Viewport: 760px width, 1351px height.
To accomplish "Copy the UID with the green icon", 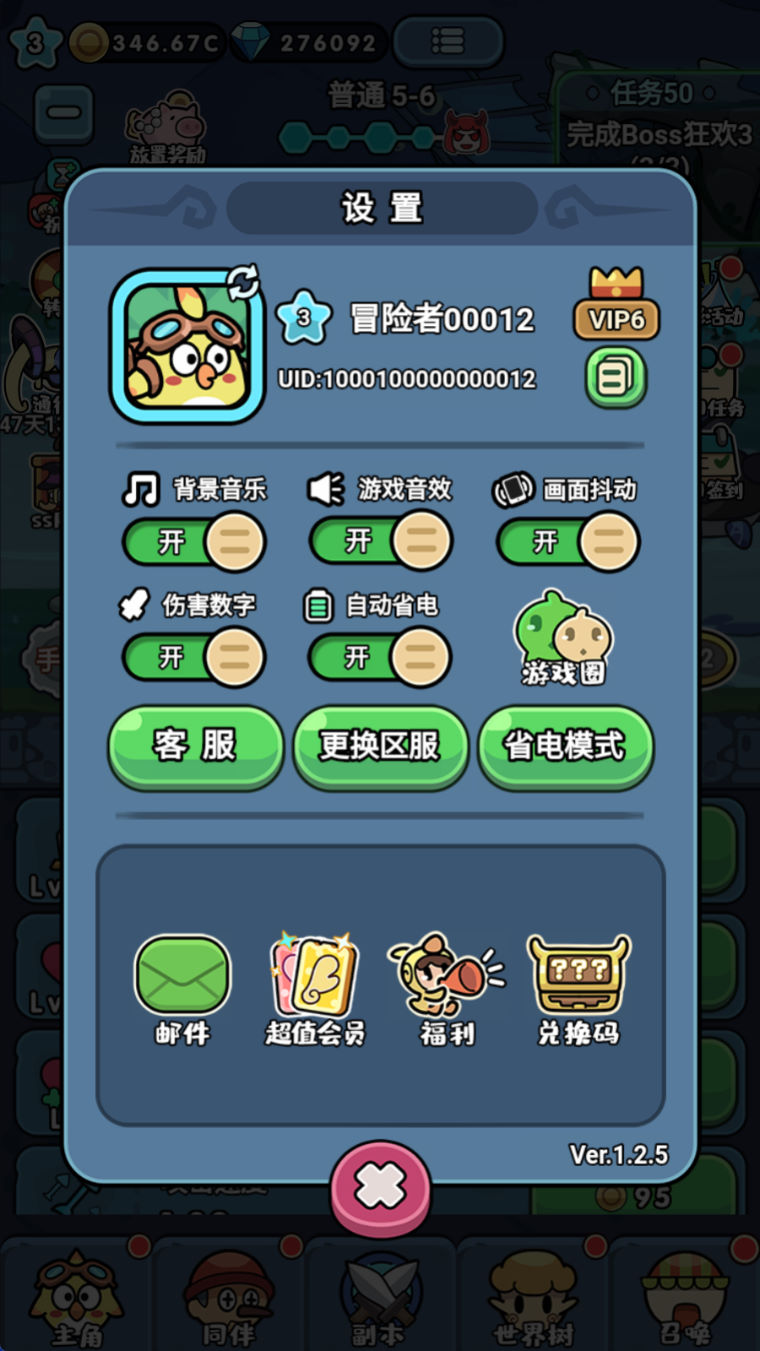I will point(616,378).
